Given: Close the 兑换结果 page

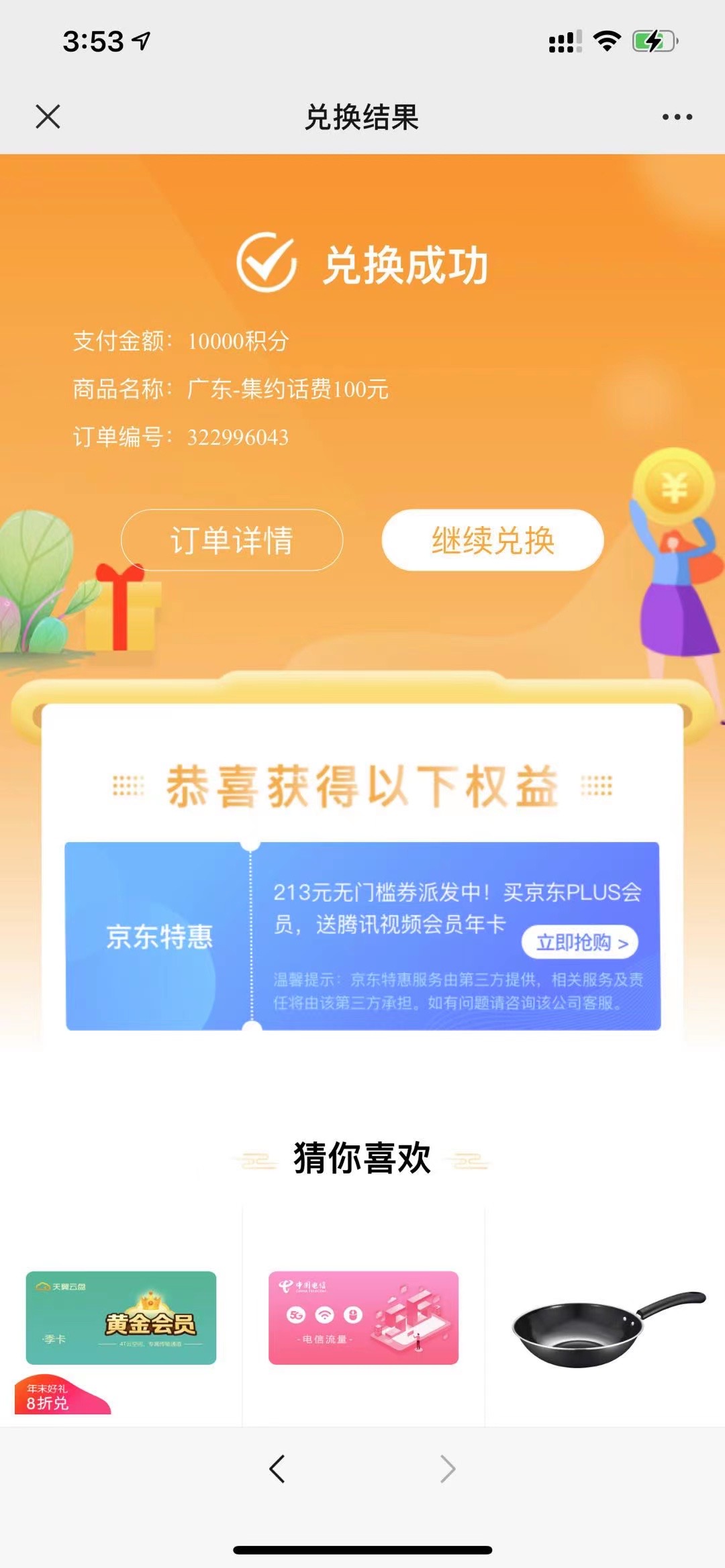Looking at the screenshot, I should pos(48,116).
